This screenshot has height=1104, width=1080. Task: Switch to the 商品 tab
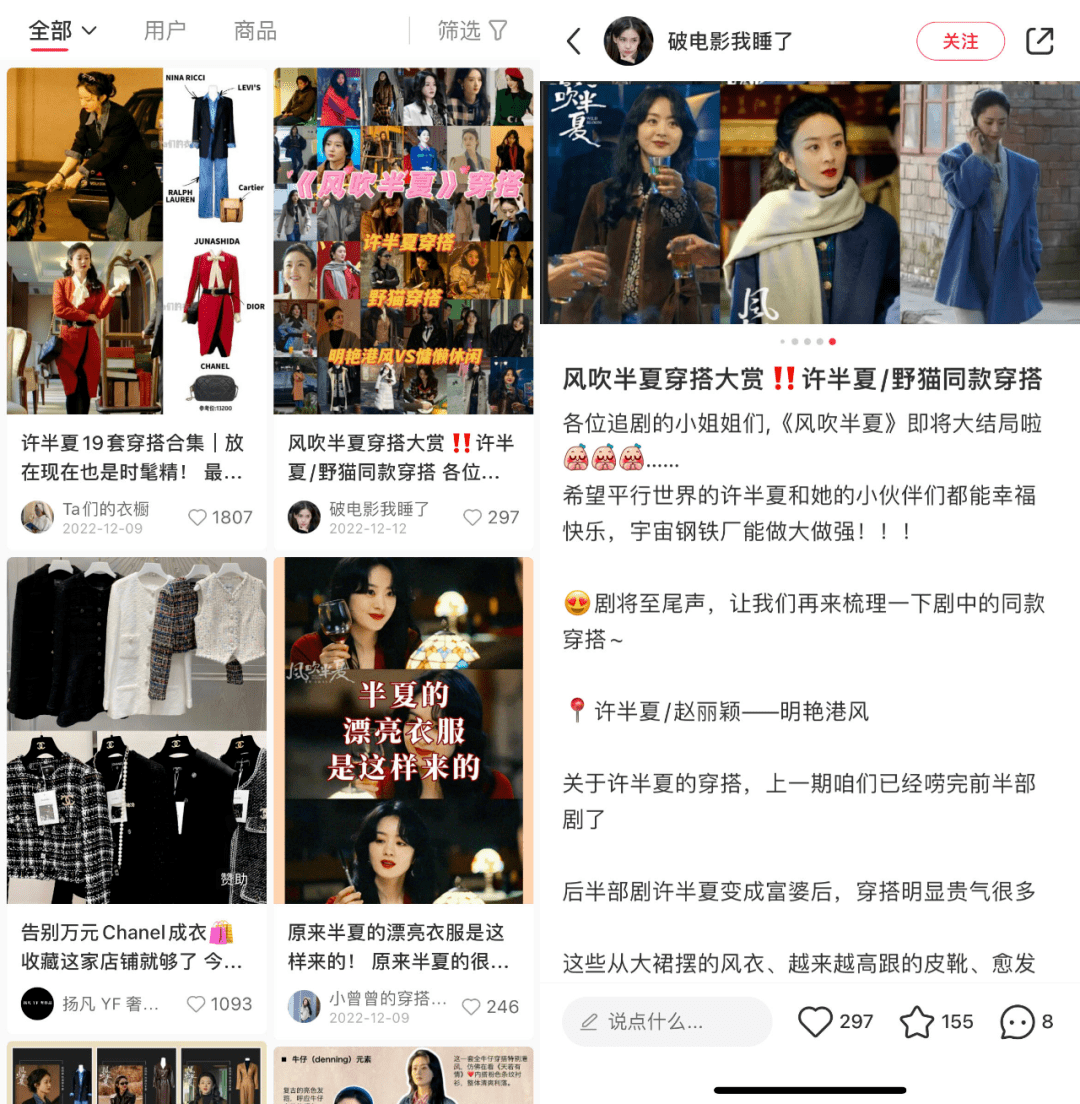(x=255, y=31)
